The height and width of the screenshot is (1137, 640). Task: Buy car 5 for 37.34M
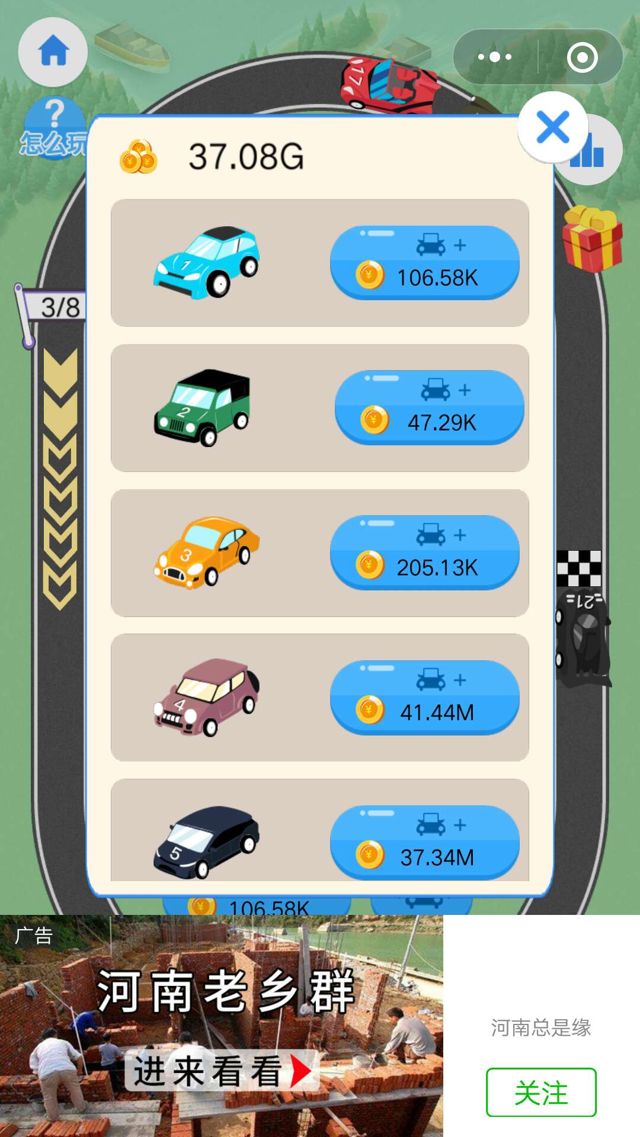(424, 843)
